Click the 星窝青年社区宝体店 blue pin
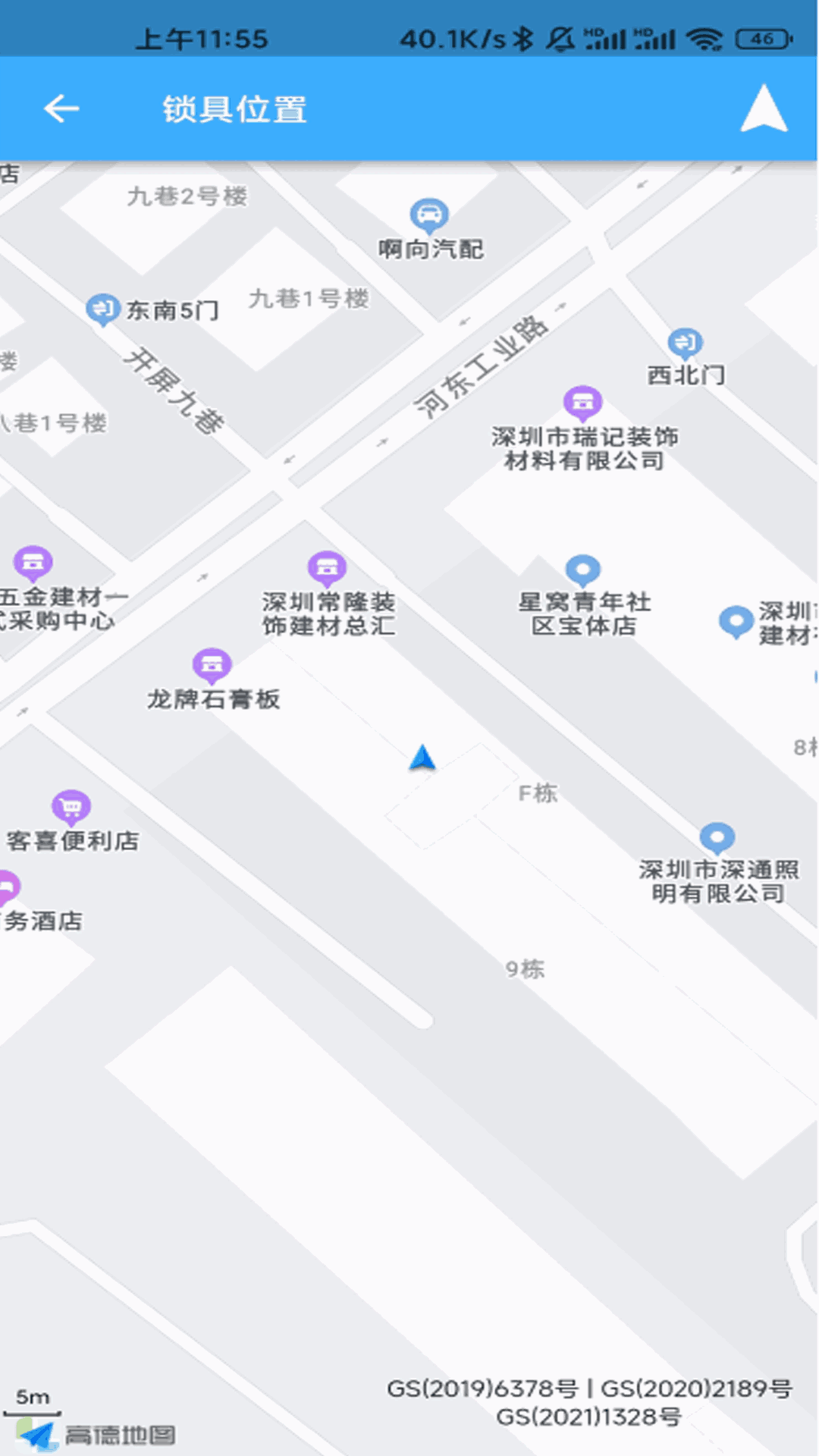The image size is (819, 1456). pyautogui.click(x=584, y=567)
